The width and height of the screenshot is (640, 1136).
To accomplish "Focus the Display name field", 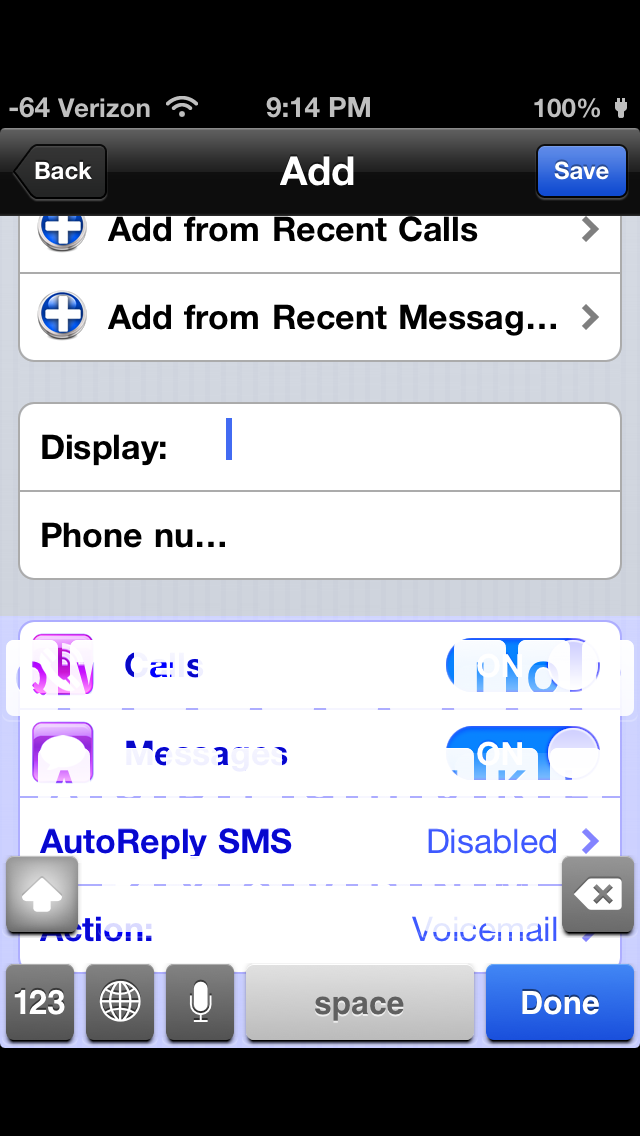I will [x=320, y=448].
